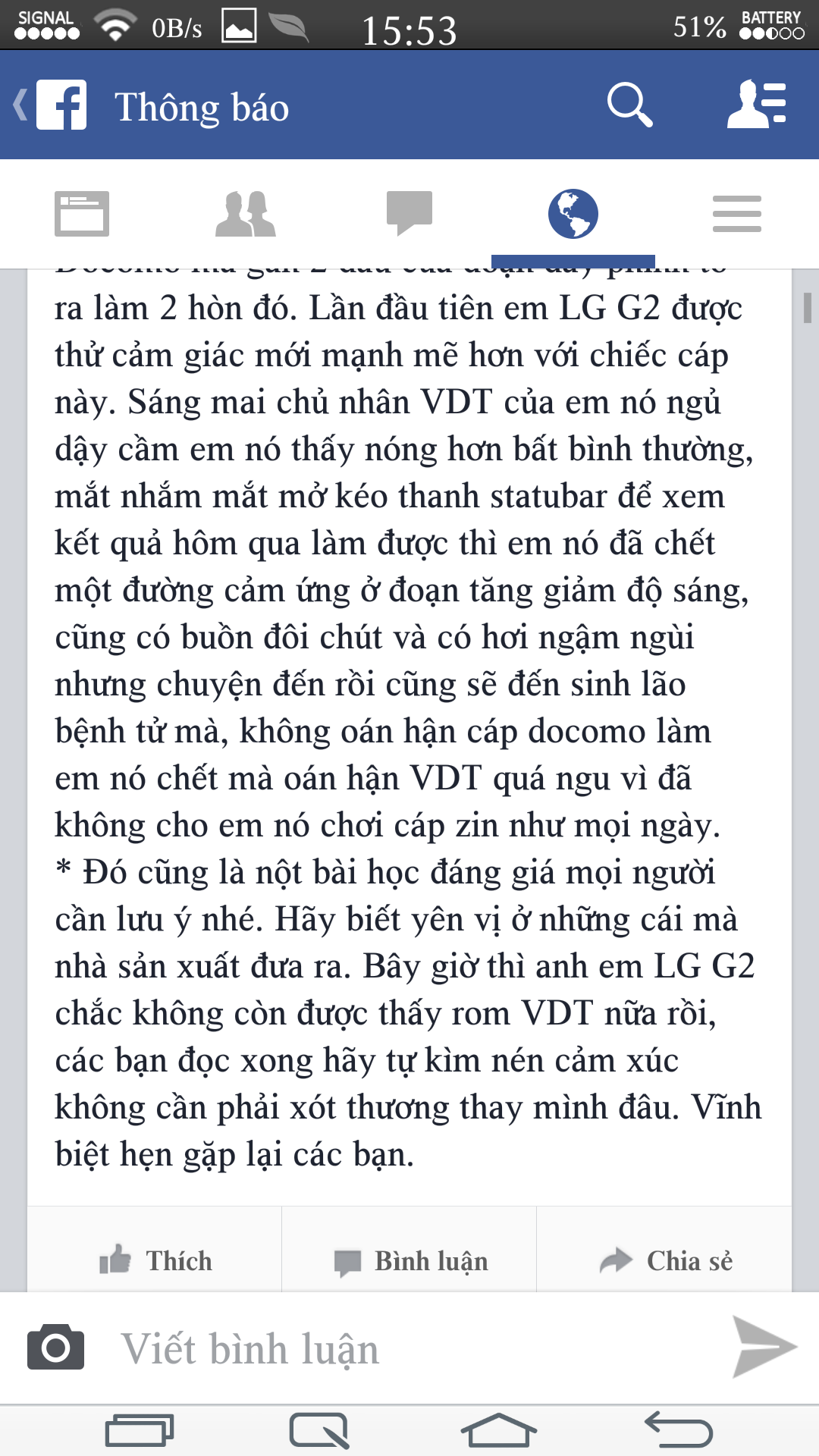The image size is (819, 1456).
Task: Open the friends list sidebar icon
Action: 756,105
